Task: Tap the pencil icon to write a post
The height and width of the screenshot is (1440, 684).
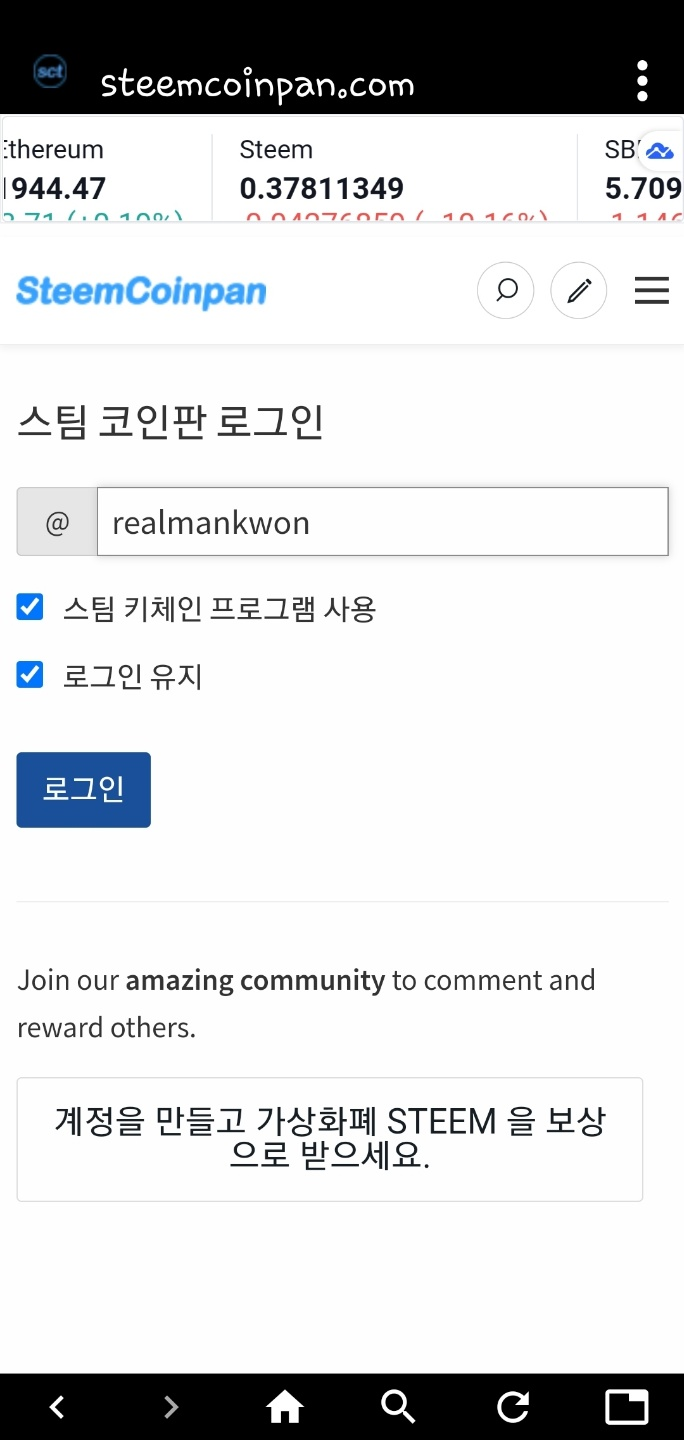Action: point(579,291)
